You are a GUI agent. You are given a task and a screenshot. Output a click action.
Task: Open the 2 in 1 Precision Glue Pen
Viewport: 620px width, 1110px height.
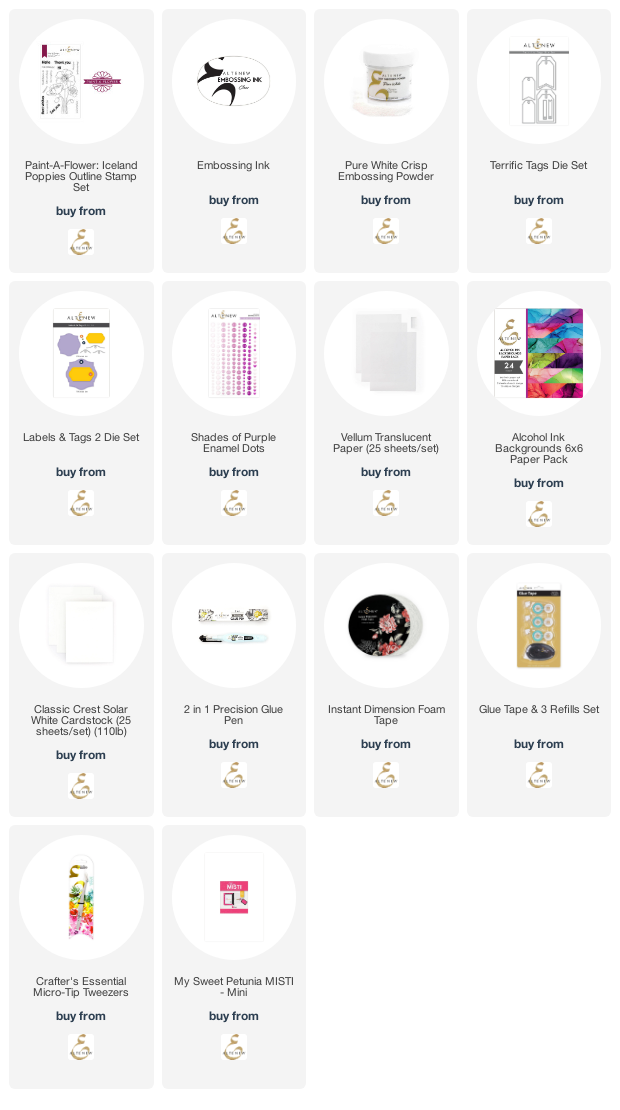tap(234, 714)
